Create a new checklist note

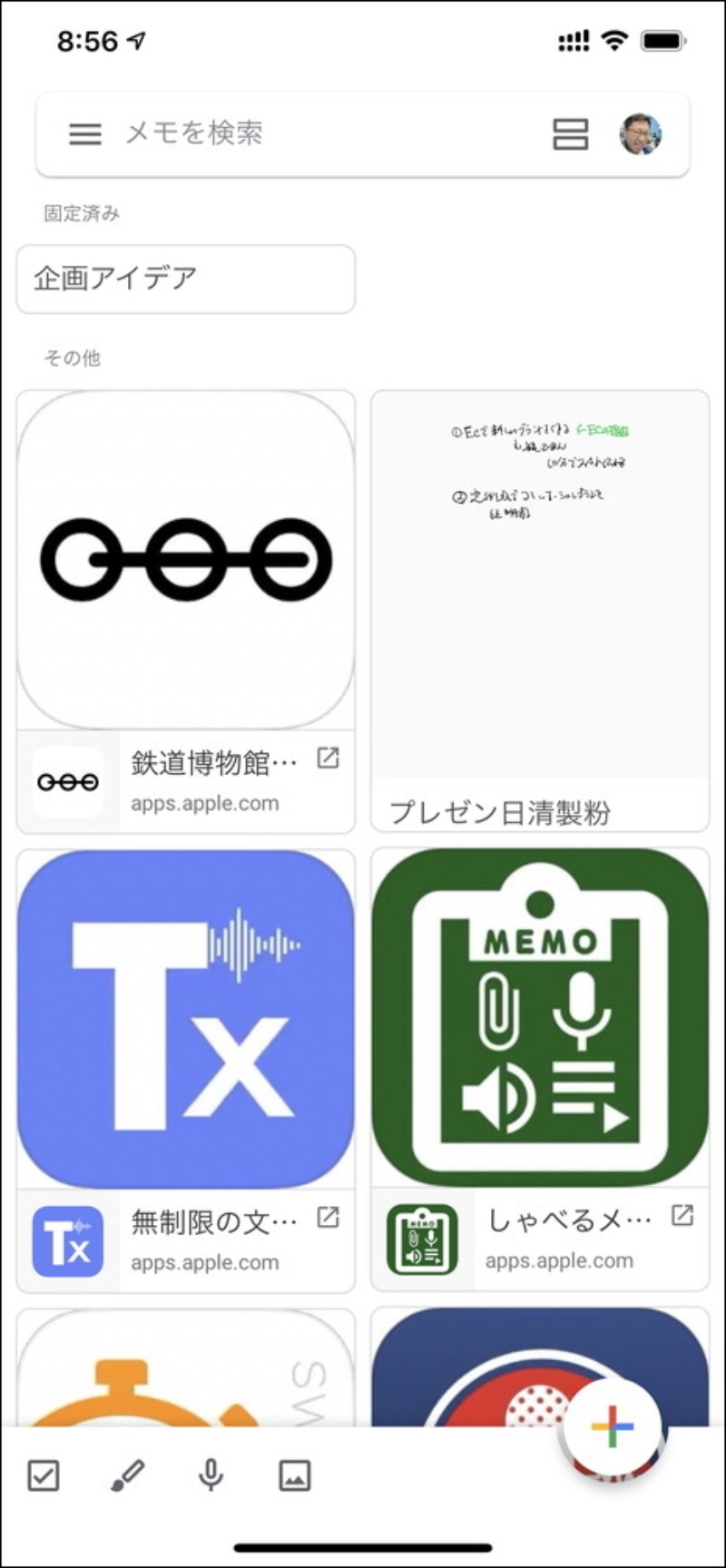(44, 1475)
